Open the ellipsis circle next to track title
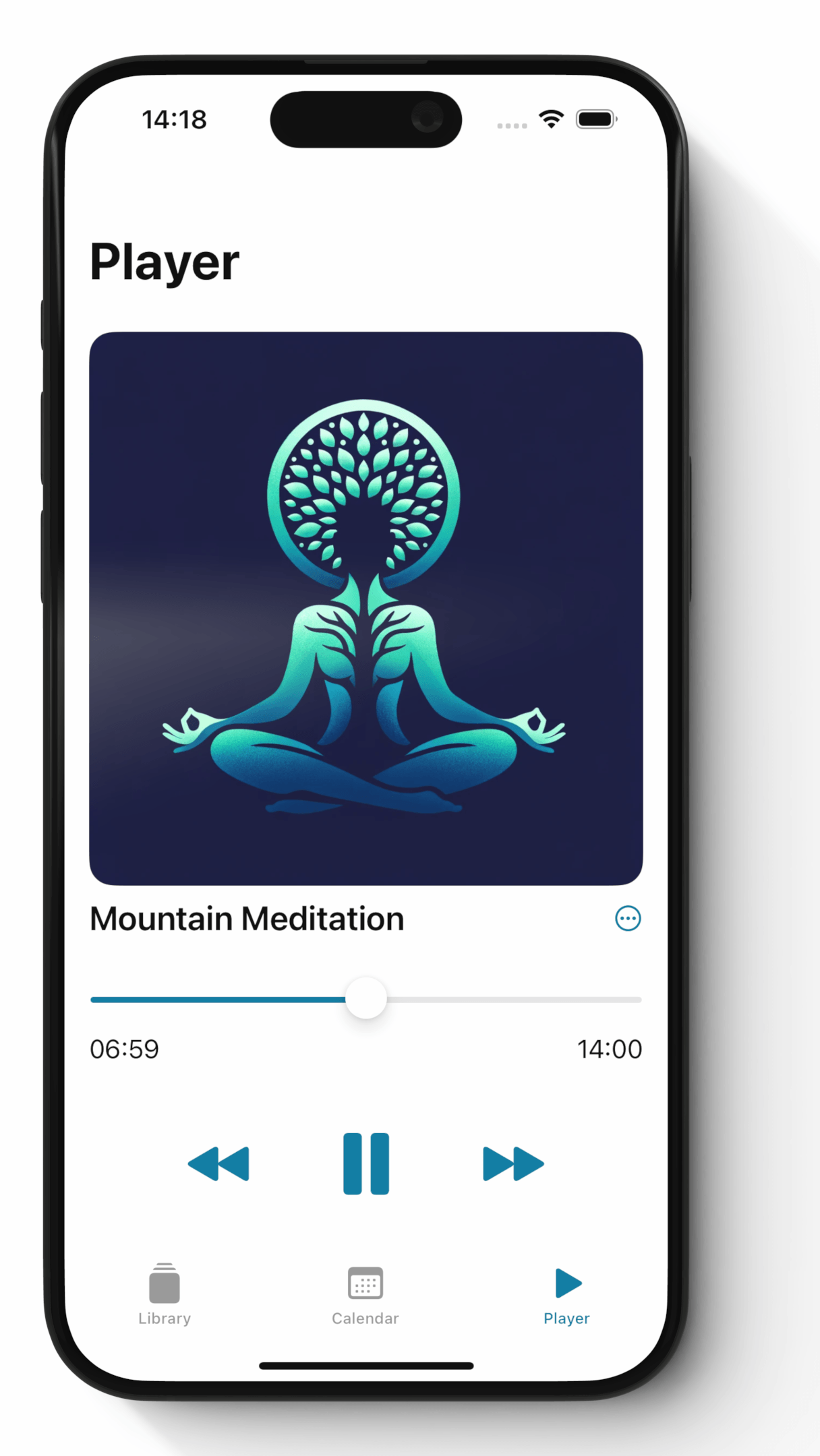The width and height of the screenshot is (820, 1456). click(x=627, y=918)
